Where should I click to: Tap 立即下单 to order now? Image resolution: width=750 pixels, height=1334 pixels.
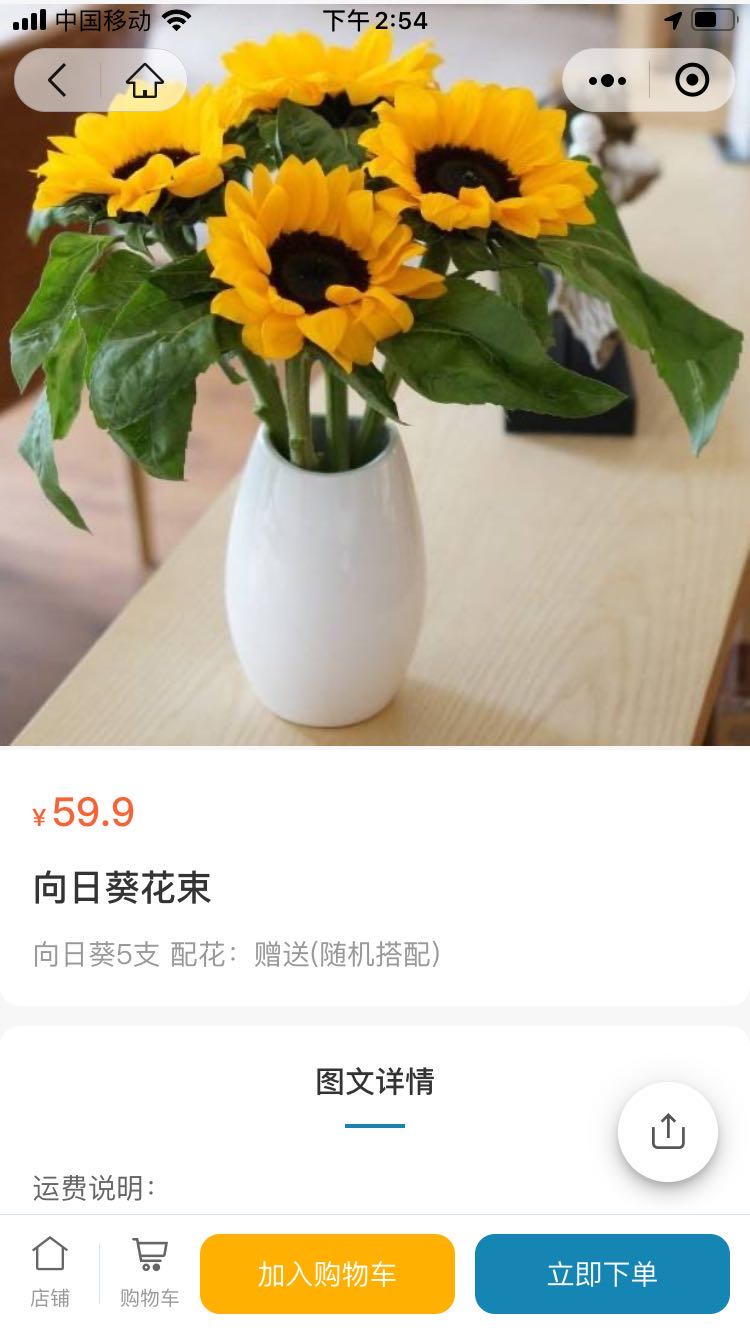tap(602, 1274)
